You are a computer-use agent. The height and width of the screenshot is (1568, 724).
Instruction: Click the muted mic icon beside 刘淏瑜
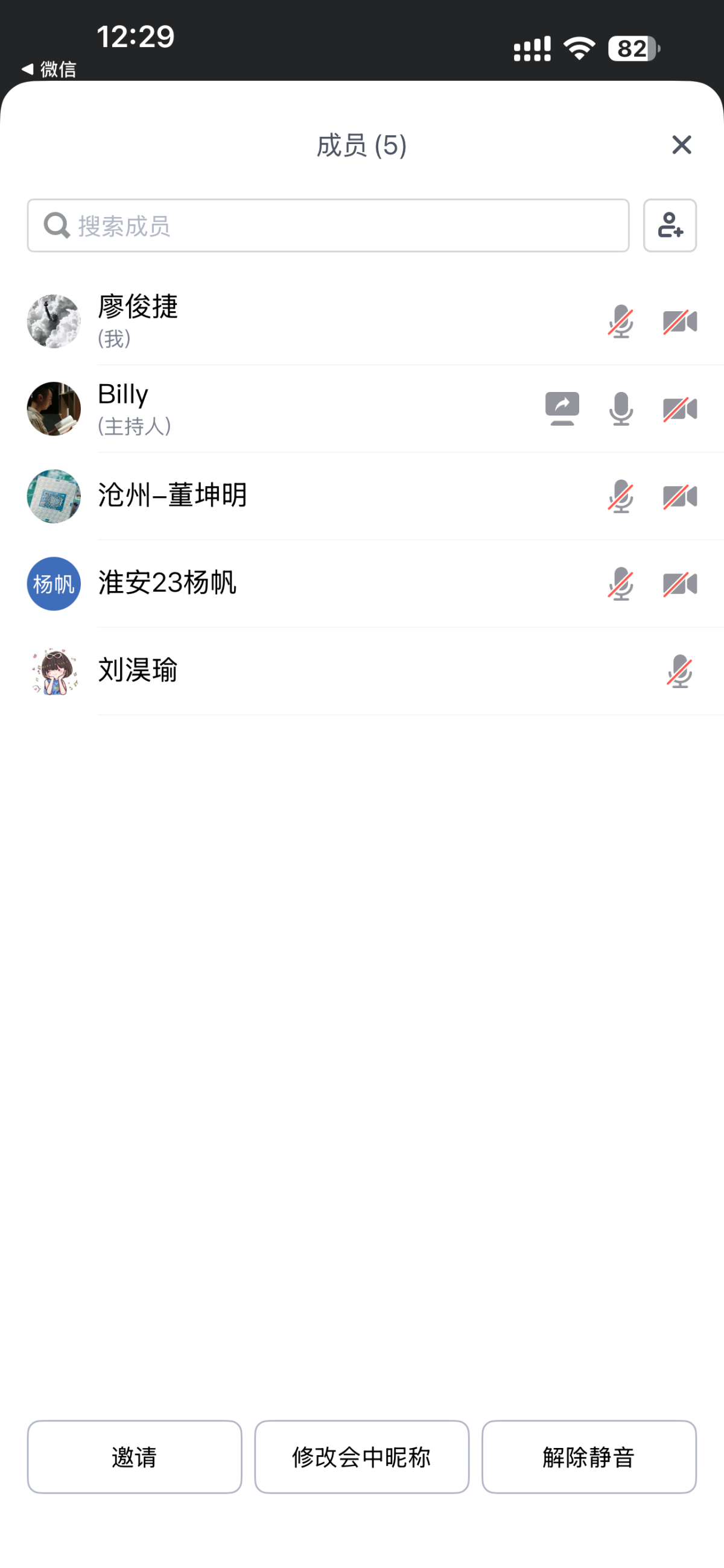[x=680, y=671]
